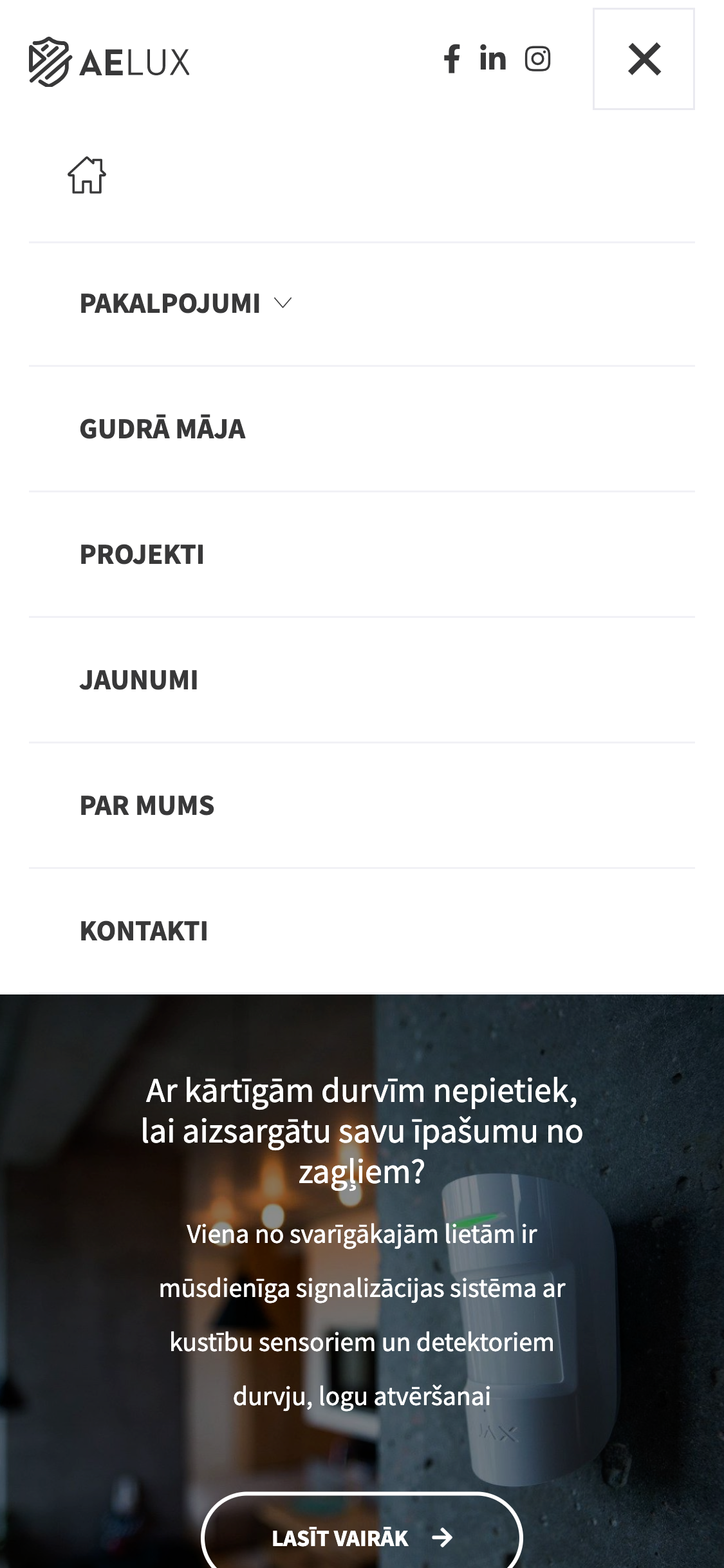Tap the AELUX logo
This screenshot has width=724, height=1568.
[x=109, y=62]
